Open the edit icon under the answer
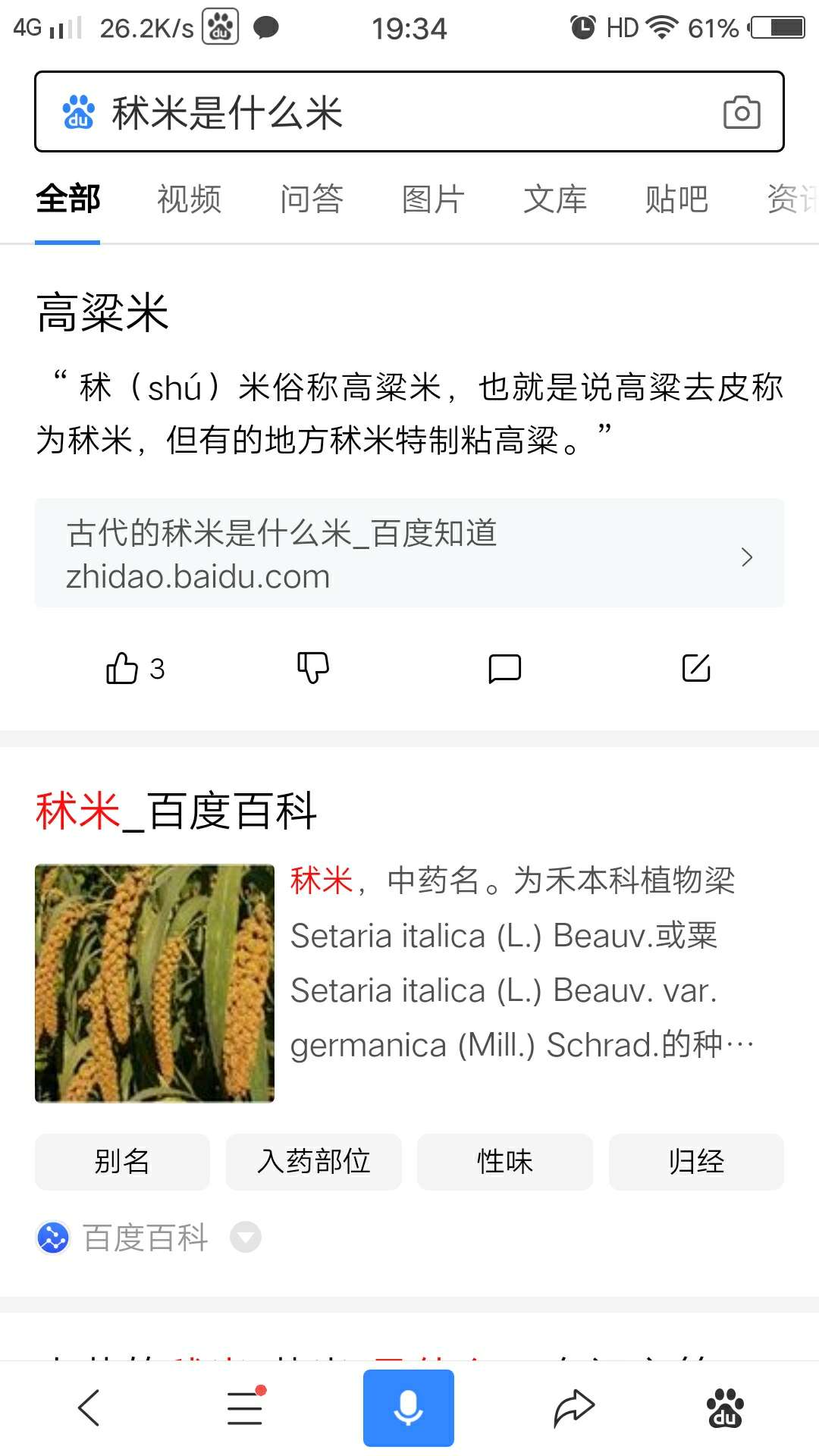Image resolution: width=819 pixels, height=1456 pixels. point(696,668)
